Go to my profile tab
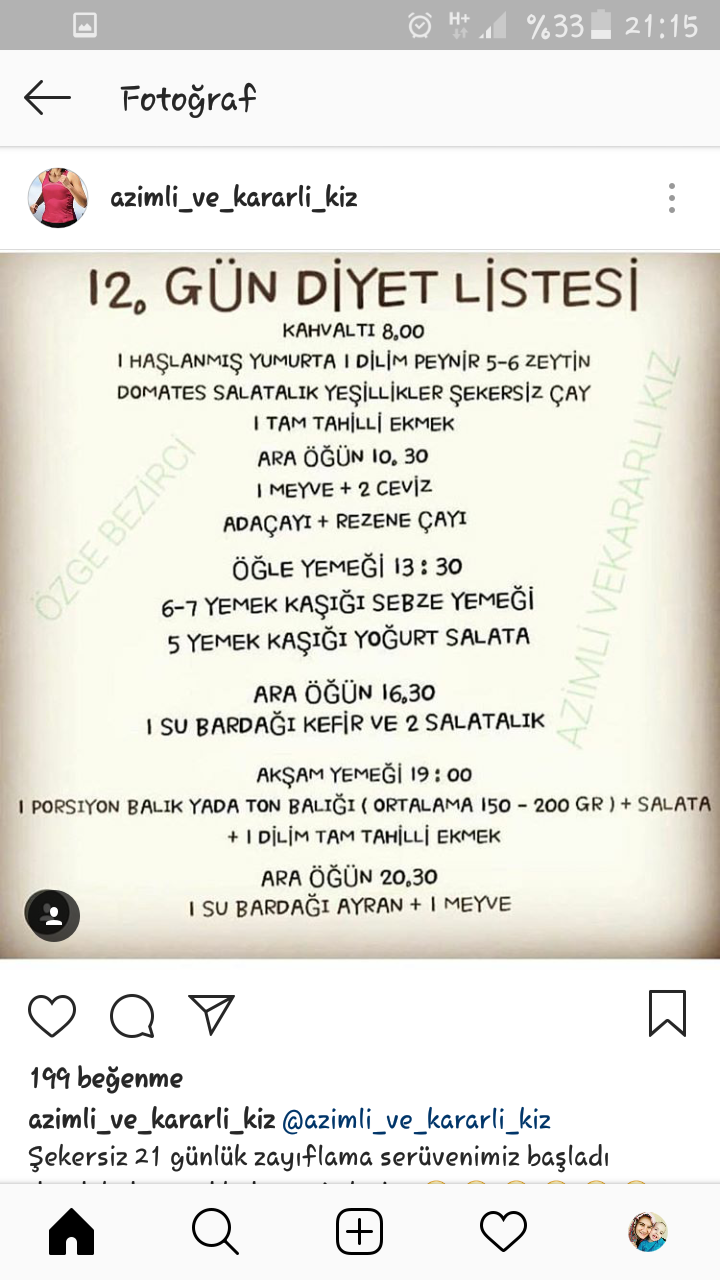The width and height of the screenshot is (720, 1280). tap(647, 1232)
